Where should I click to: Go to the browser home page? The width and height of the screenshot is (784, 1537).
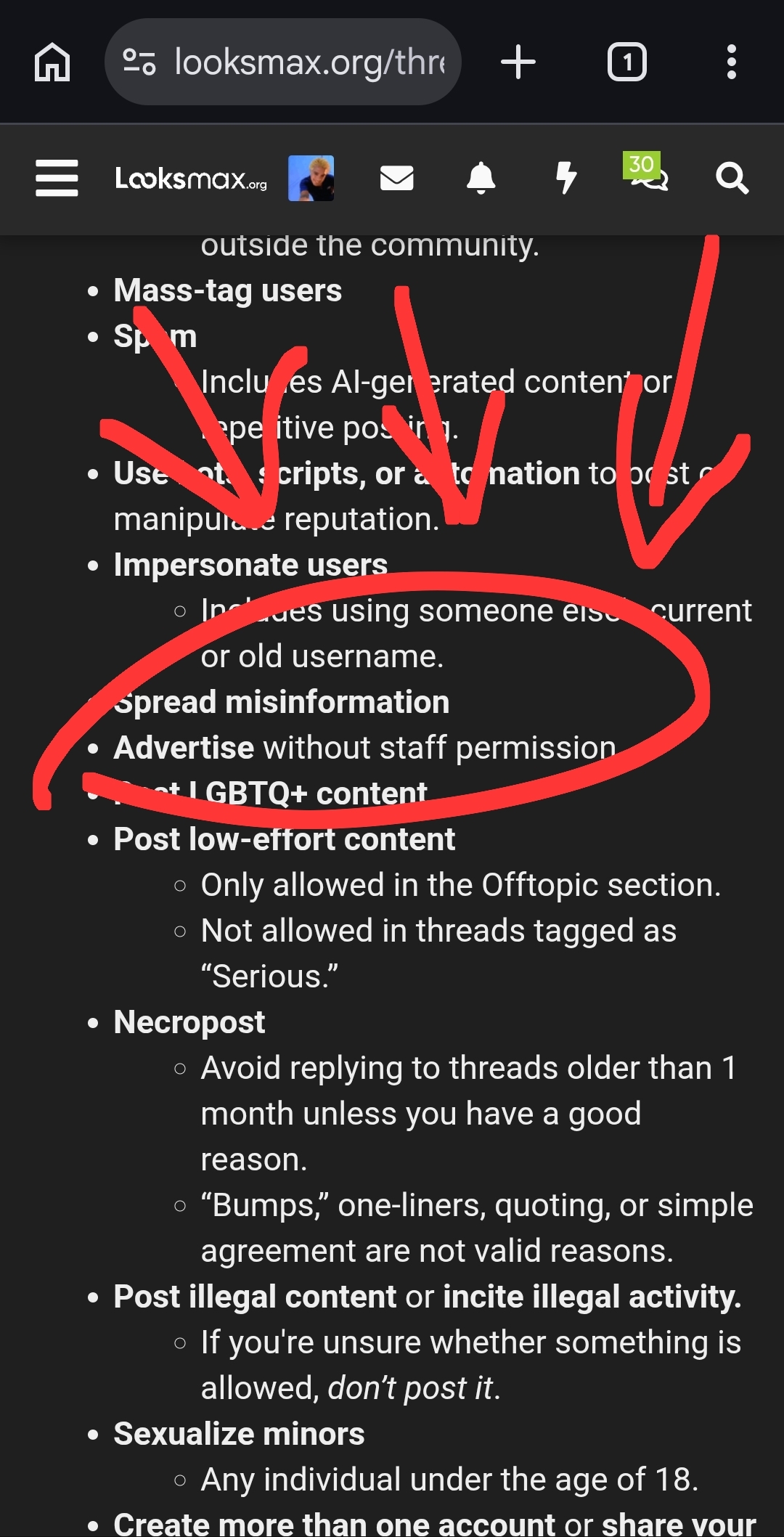click(52, 62)
